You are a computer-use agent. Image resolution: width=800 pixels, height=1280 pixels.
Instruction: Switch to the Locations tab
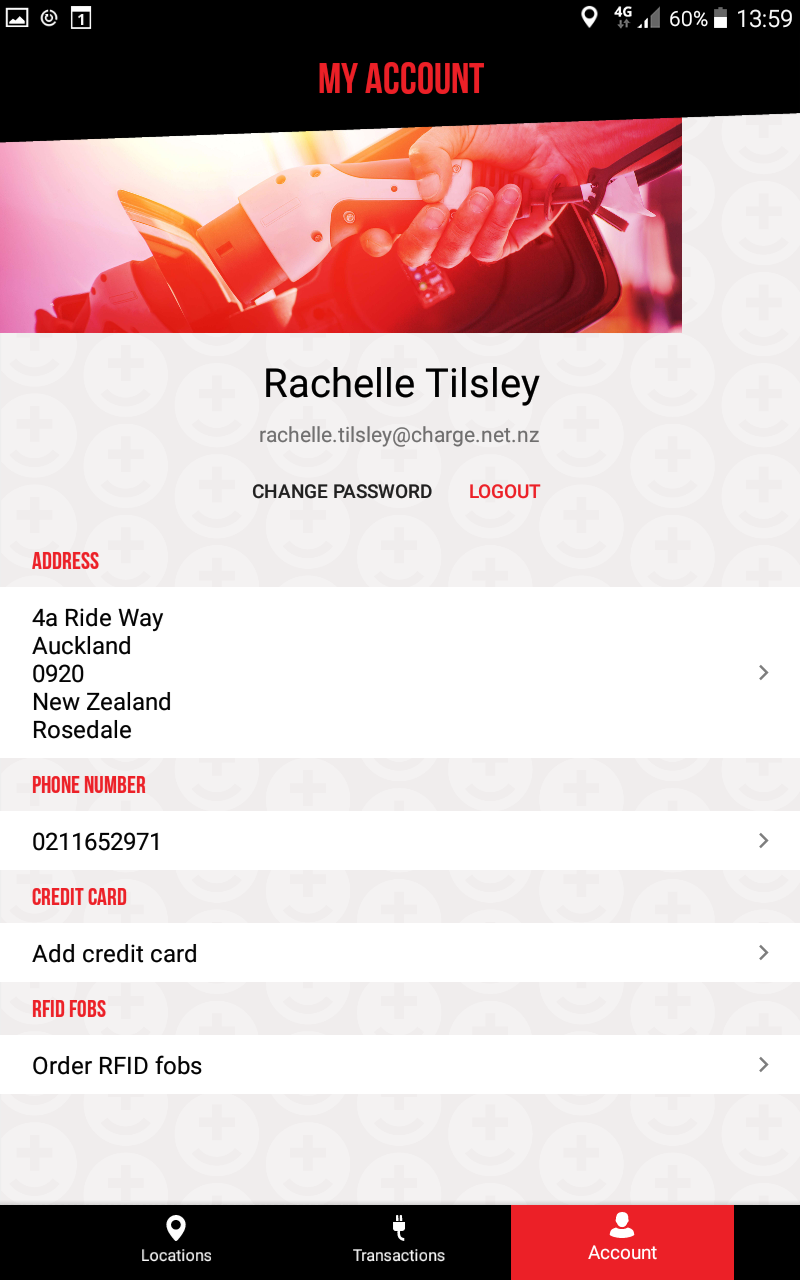tap(176, 1242)
